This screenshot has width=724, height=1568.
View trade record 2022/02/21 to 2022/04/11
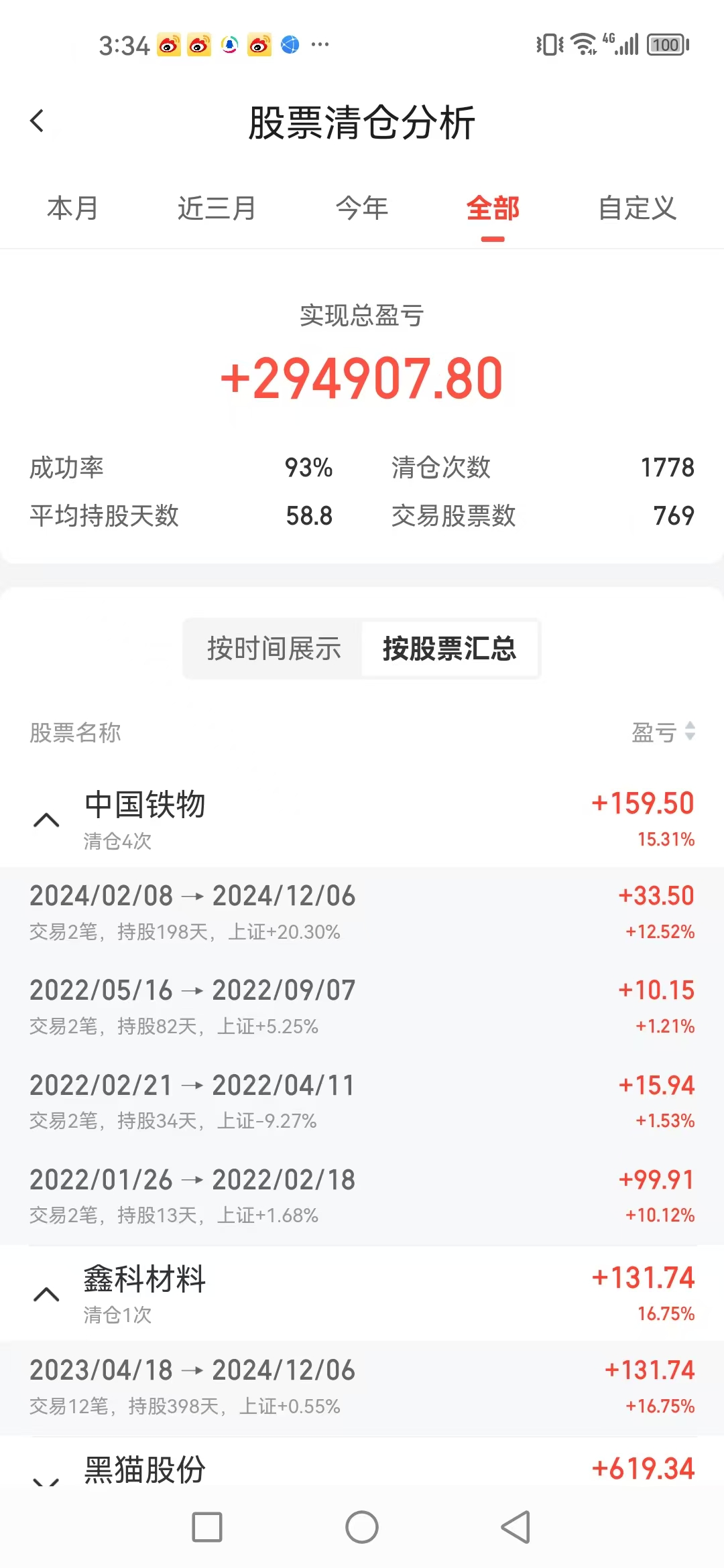click(x=362, y=1102)
